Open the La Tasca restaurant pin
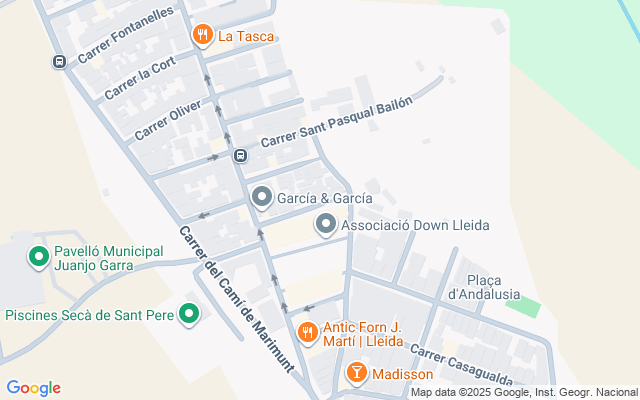 coord(203,34)
